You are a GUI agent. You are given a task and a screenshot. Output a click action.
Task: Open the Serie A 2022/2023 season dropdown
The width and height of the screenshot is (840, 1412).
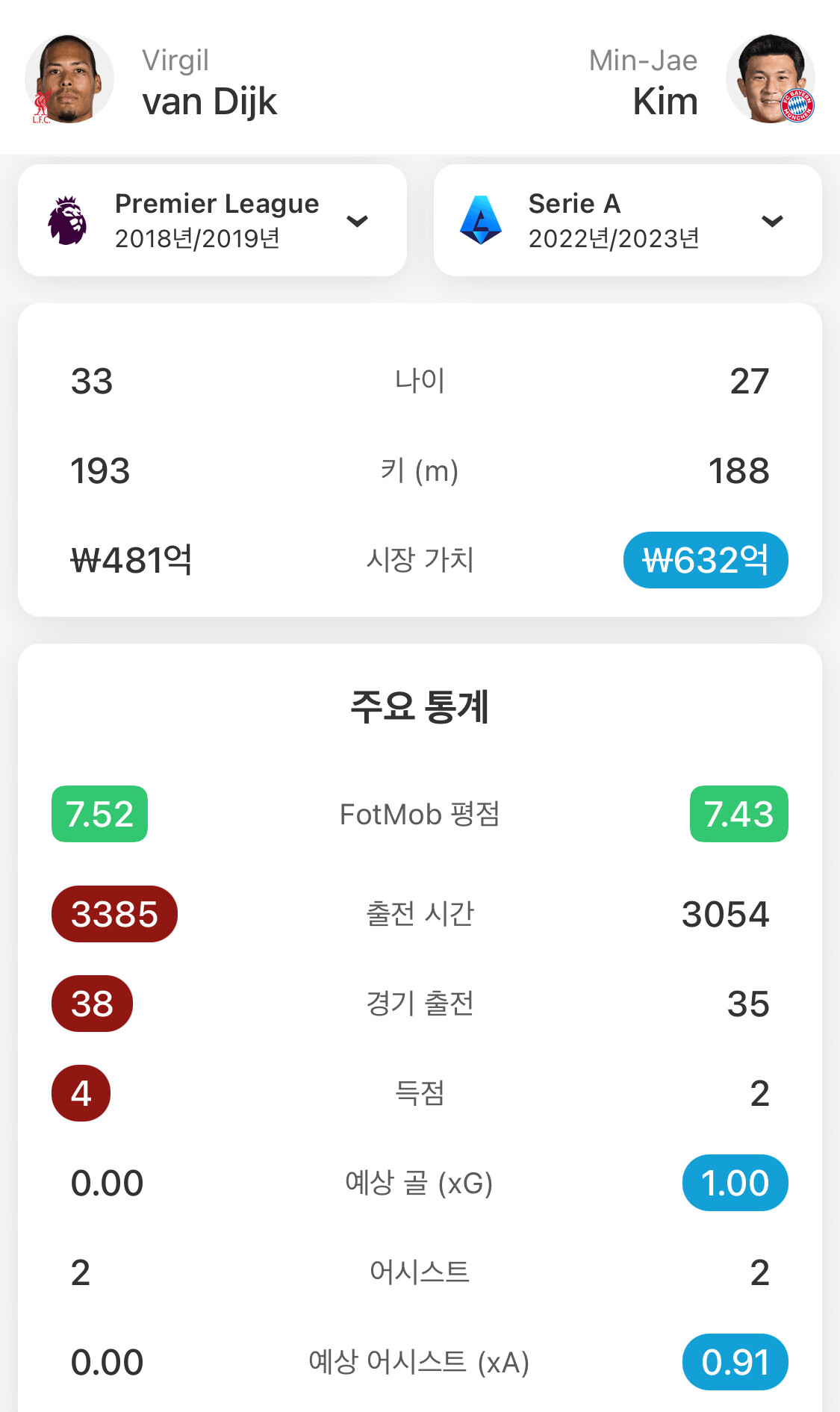(627, 220)
